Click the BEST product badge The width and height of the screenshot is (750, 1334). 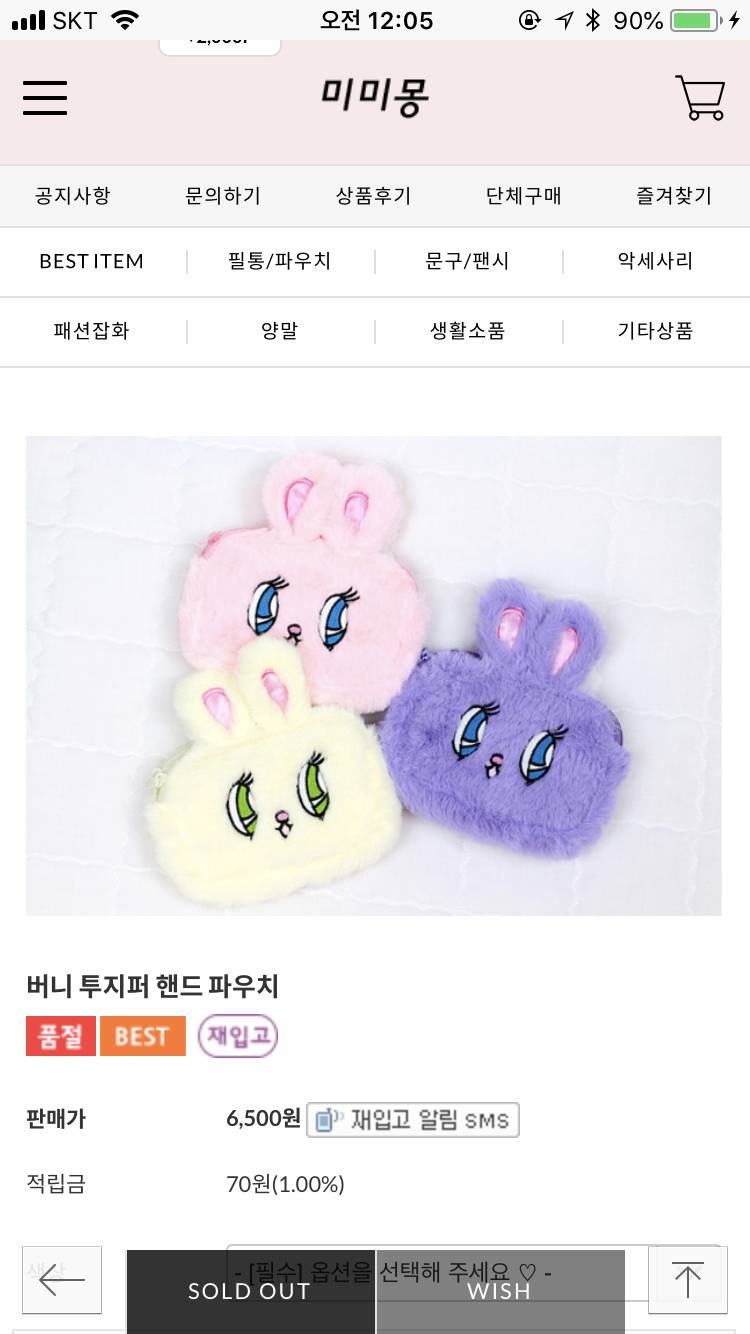click(142, 1036)
